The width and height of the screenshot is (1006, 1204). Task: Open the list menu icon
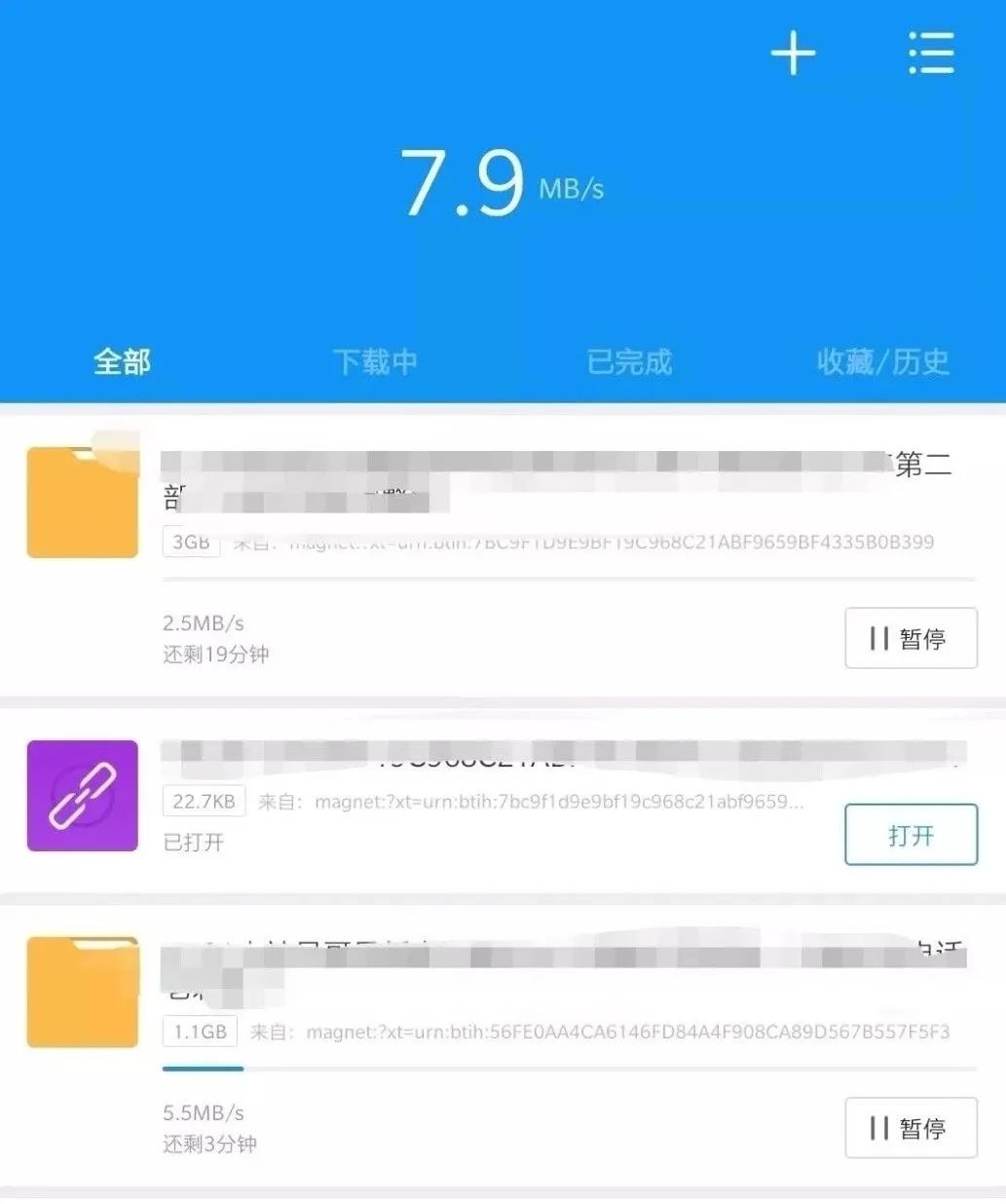(930, 54)
